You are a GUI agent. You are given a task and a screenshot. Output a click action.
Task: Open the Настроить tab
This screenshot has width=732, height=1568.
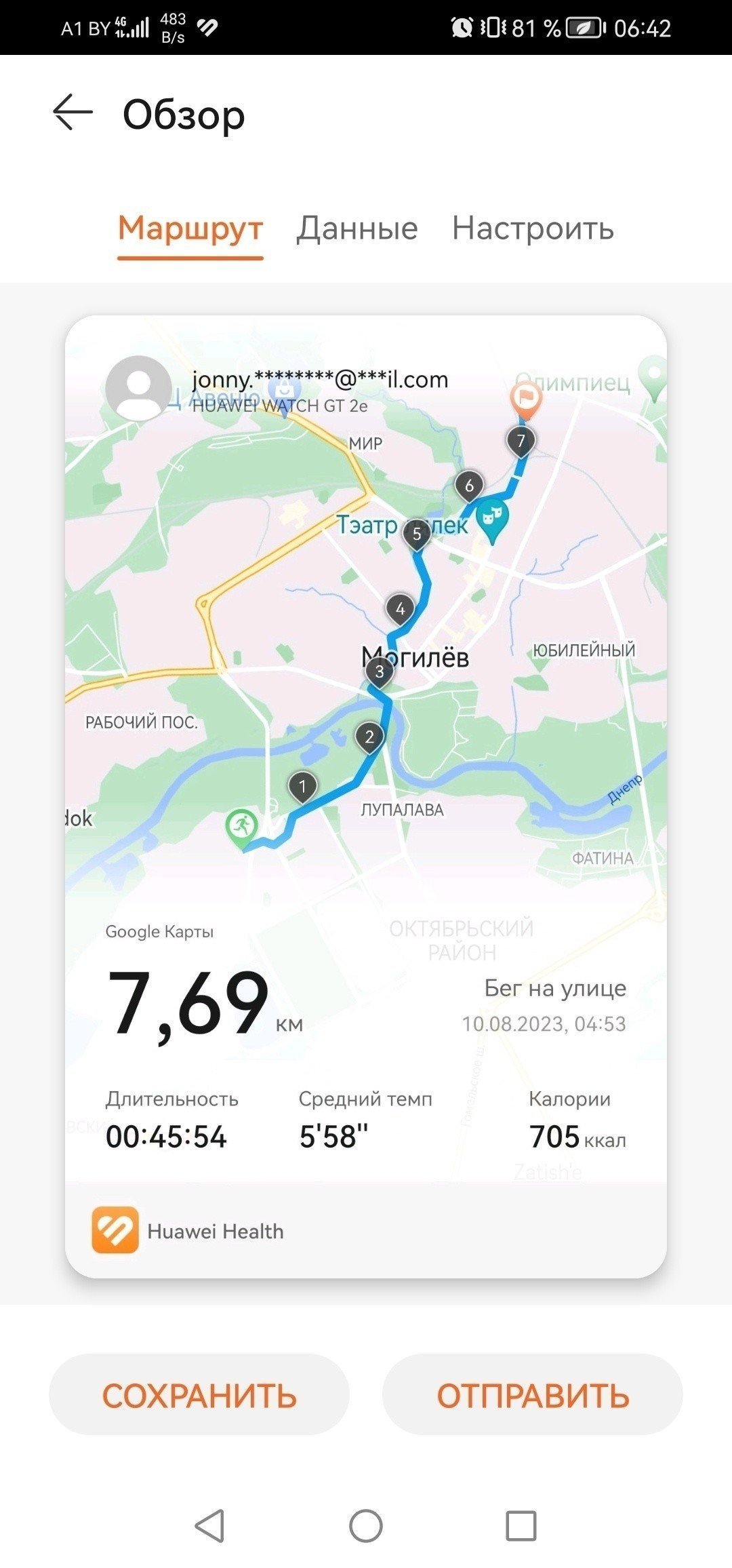tap(533, 229)
